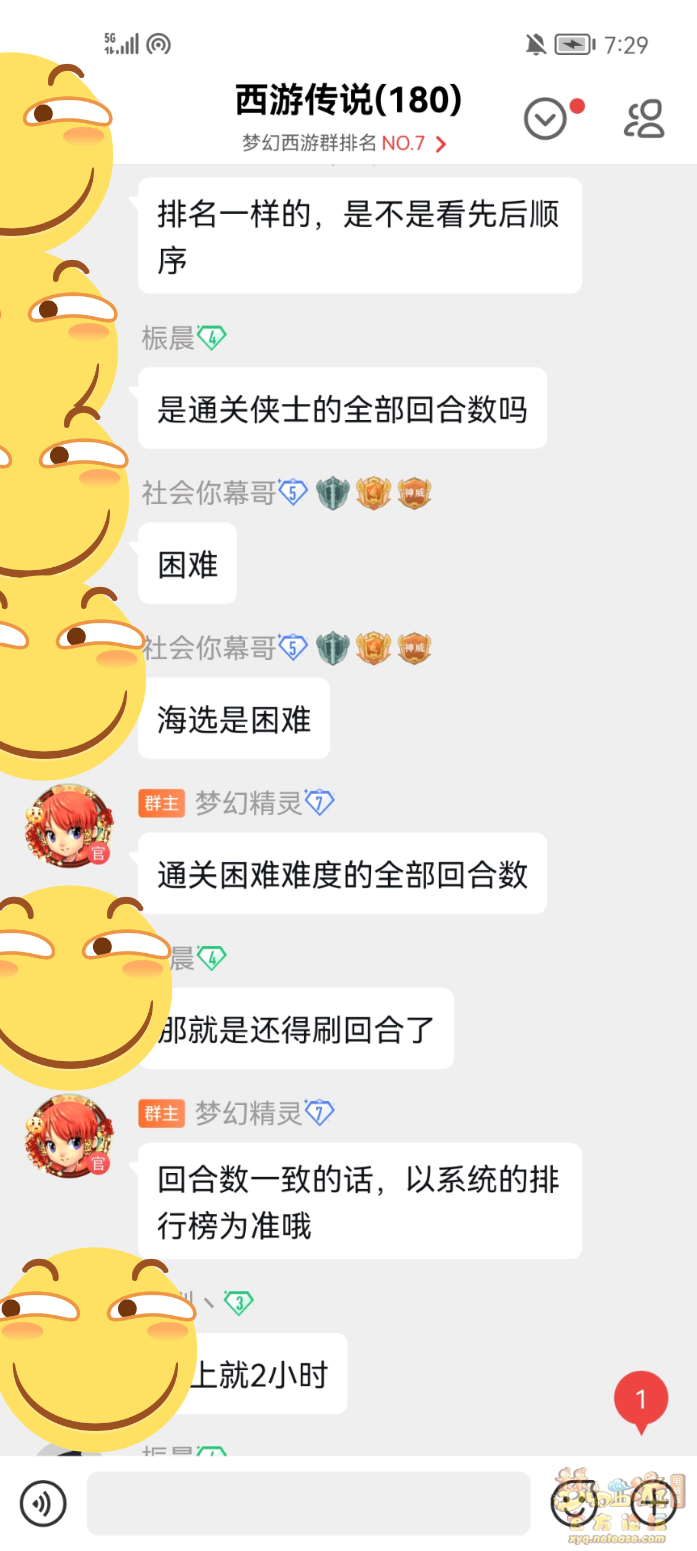Viewport: 697px width, 1551px height.
Task: Open the group members icon
Action: click(x=644, y=119)
